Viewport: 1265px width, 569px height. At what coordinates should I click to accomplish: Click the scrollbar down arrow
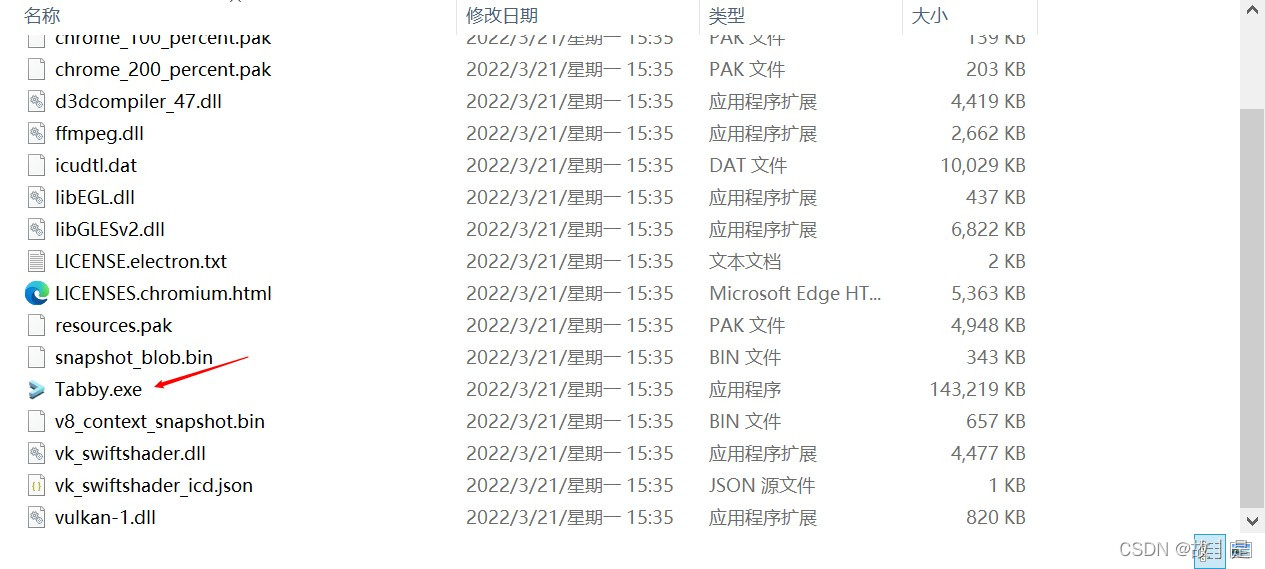[1252, 520]
